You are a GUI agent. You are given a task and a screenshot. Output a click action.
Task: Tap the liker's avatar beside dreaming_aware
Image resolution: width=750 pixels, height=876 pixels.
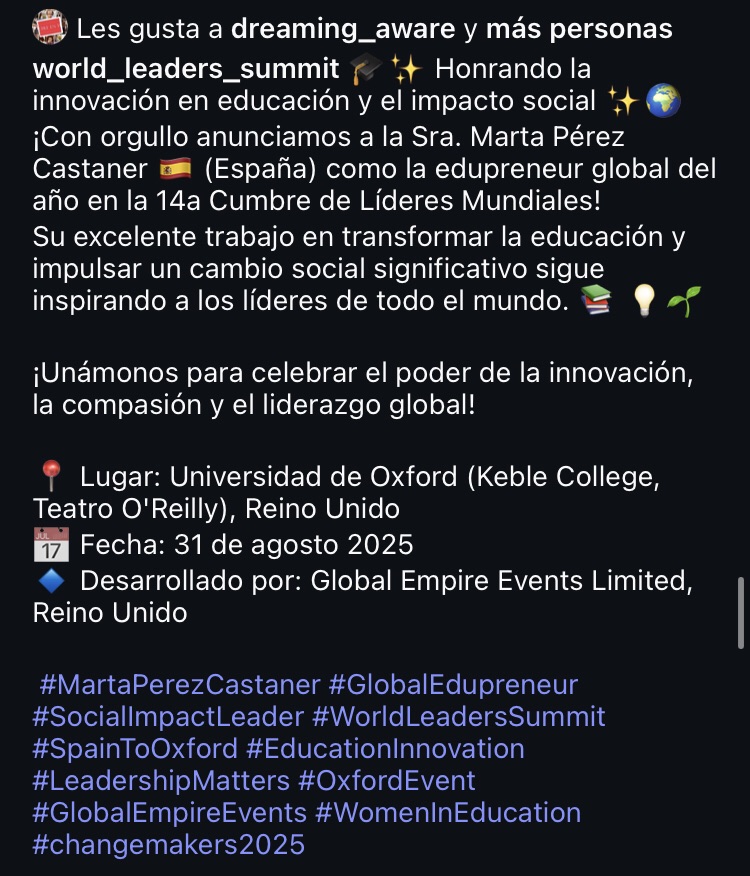pos(49,31)
